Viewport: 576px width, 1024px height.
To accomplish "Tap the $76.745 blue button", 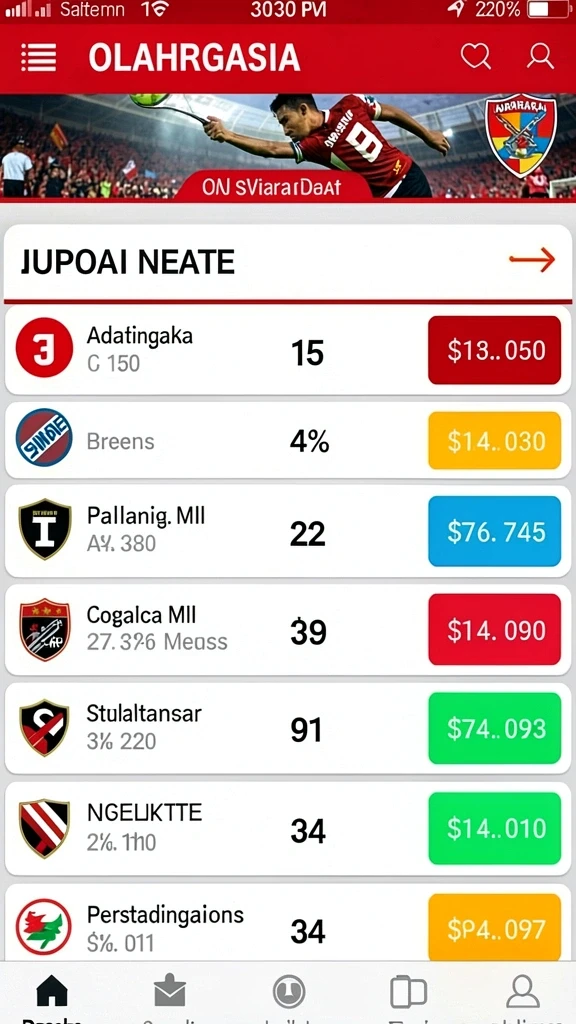I will click(x=494, y=531).
